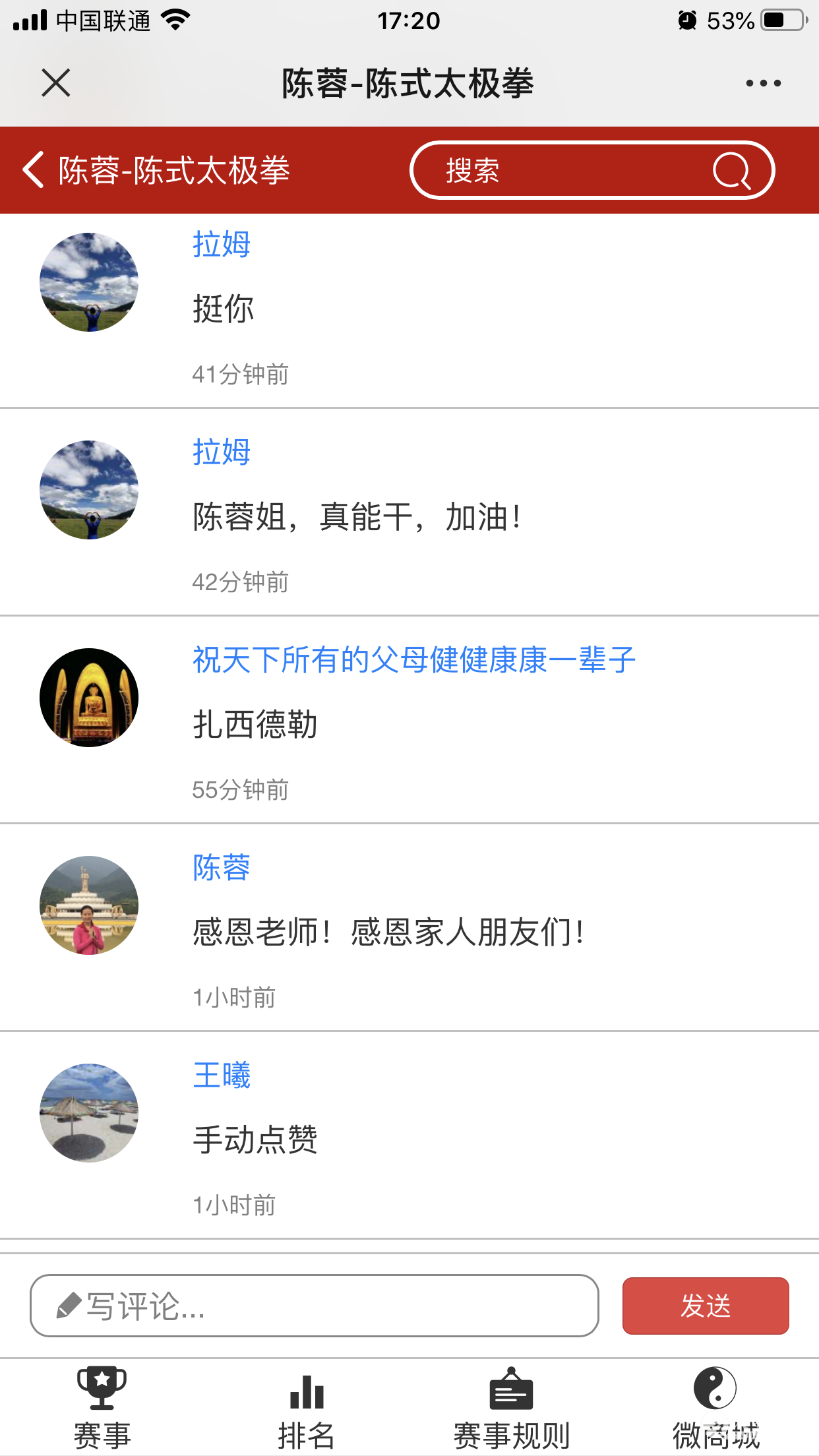This screenshot has width=819, height=1456.
Task: View the commenter 祝天下所有的父母健健康康一辈子
Action: click(x=413, y=660)
